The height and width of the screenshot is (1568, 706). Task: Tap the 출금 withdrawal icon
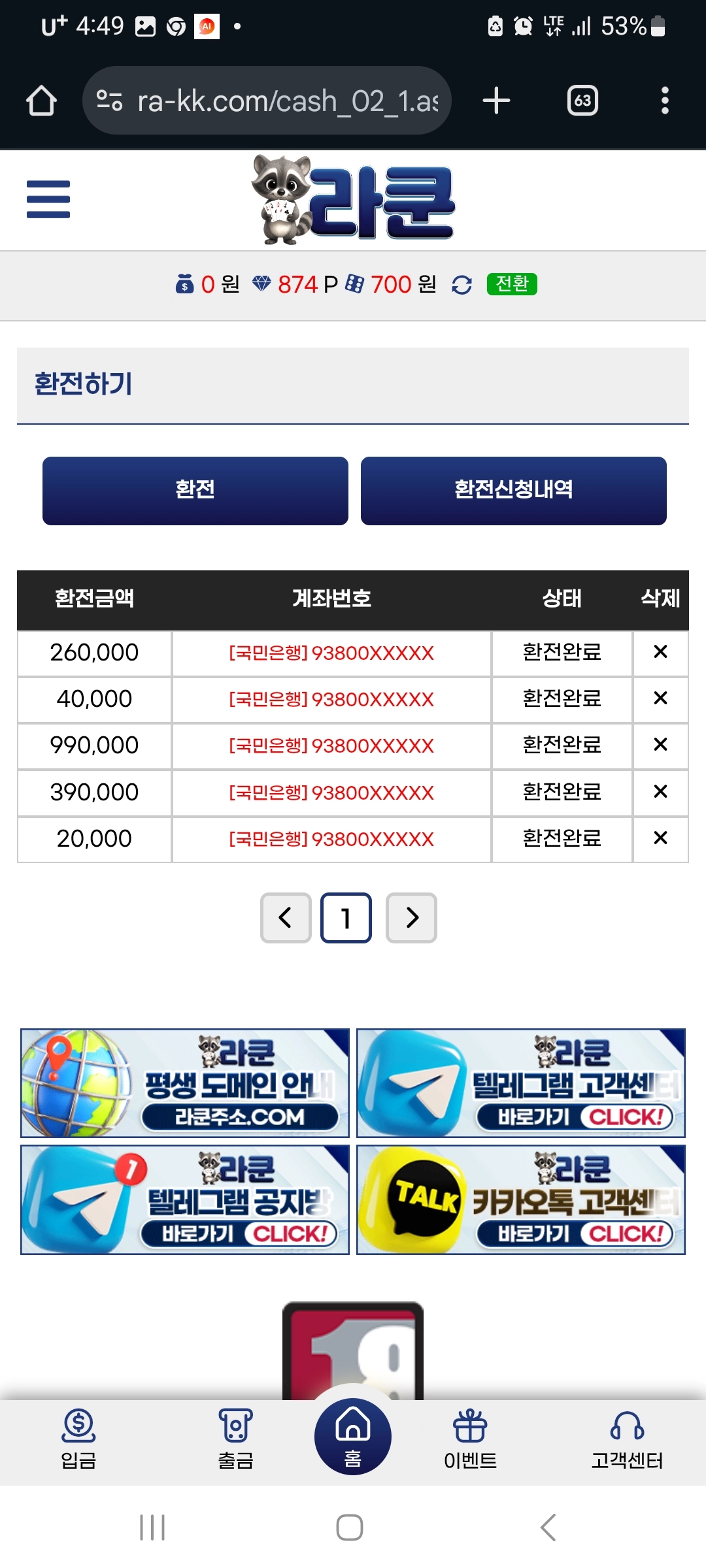[236, 1424]
